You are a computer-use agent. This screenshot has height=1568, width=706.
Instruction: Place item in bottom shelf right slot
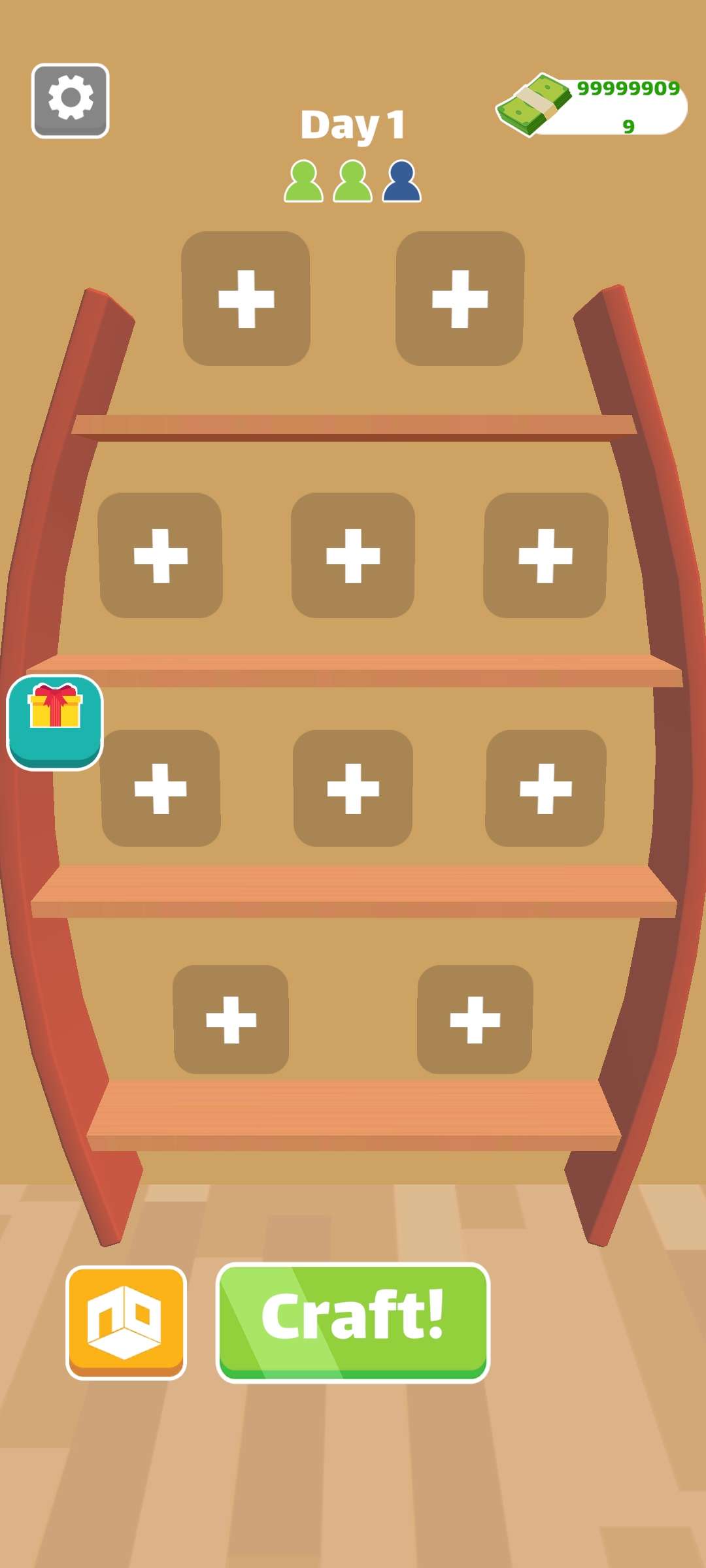click(x=475, y=1019)
